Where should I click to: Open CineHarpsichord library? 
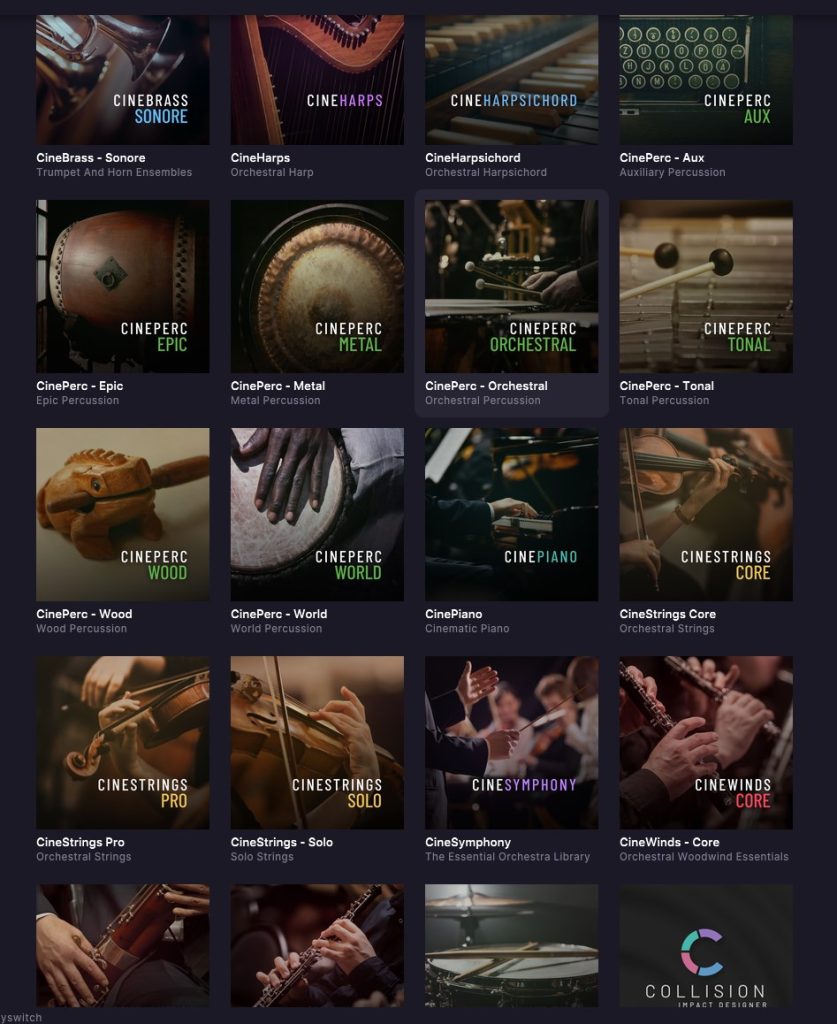click(x=511, y=80)
